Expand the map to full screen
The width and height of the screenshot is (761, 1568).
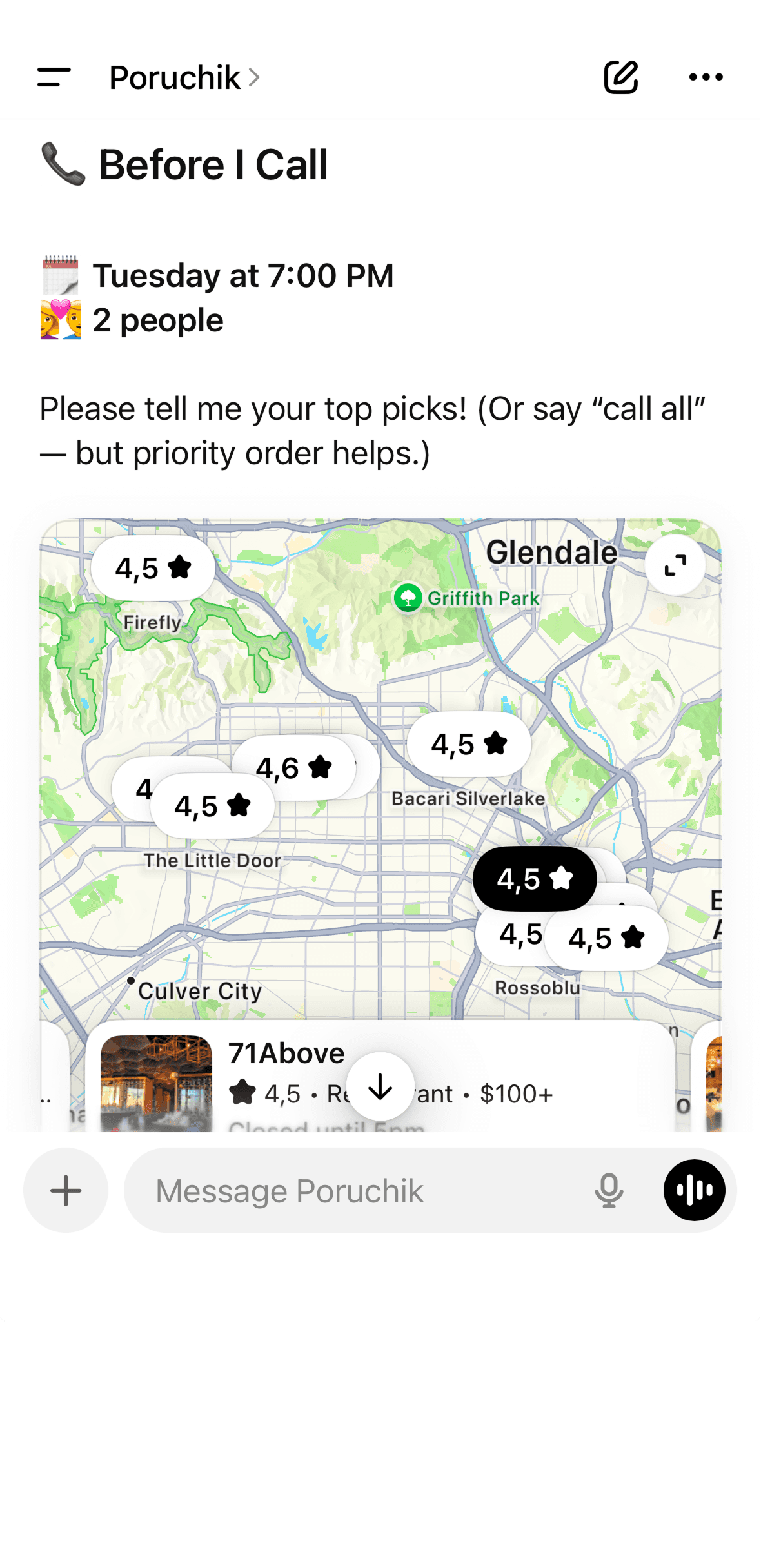pos(675,565)
